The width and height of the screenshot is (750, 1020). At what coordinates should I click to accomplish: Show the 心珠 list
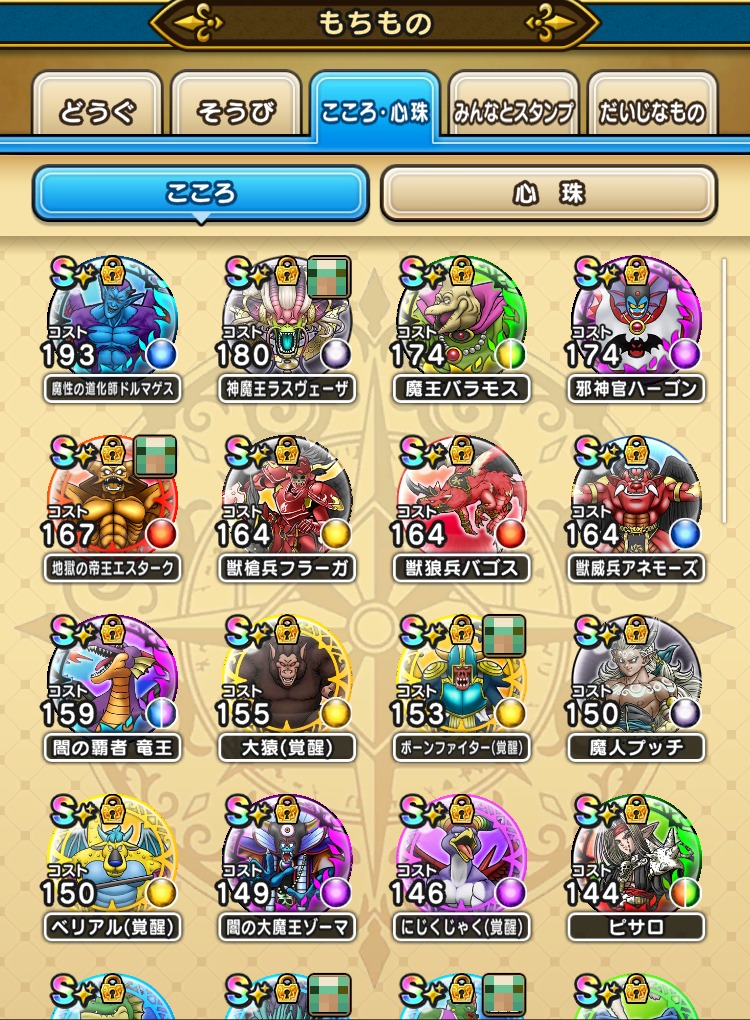coord(548,193)
